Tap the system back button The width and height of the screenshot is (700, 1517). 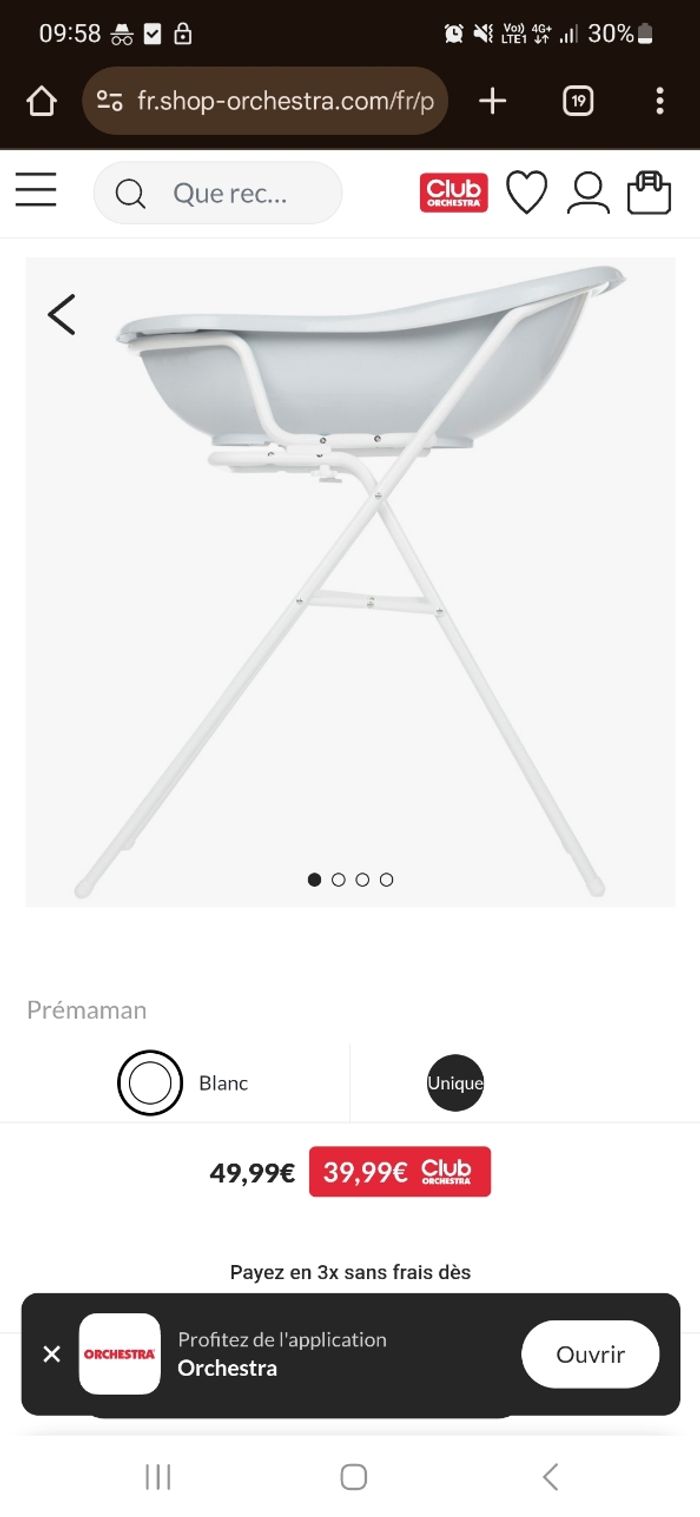pyautogui.click(x=549, y=1476)
